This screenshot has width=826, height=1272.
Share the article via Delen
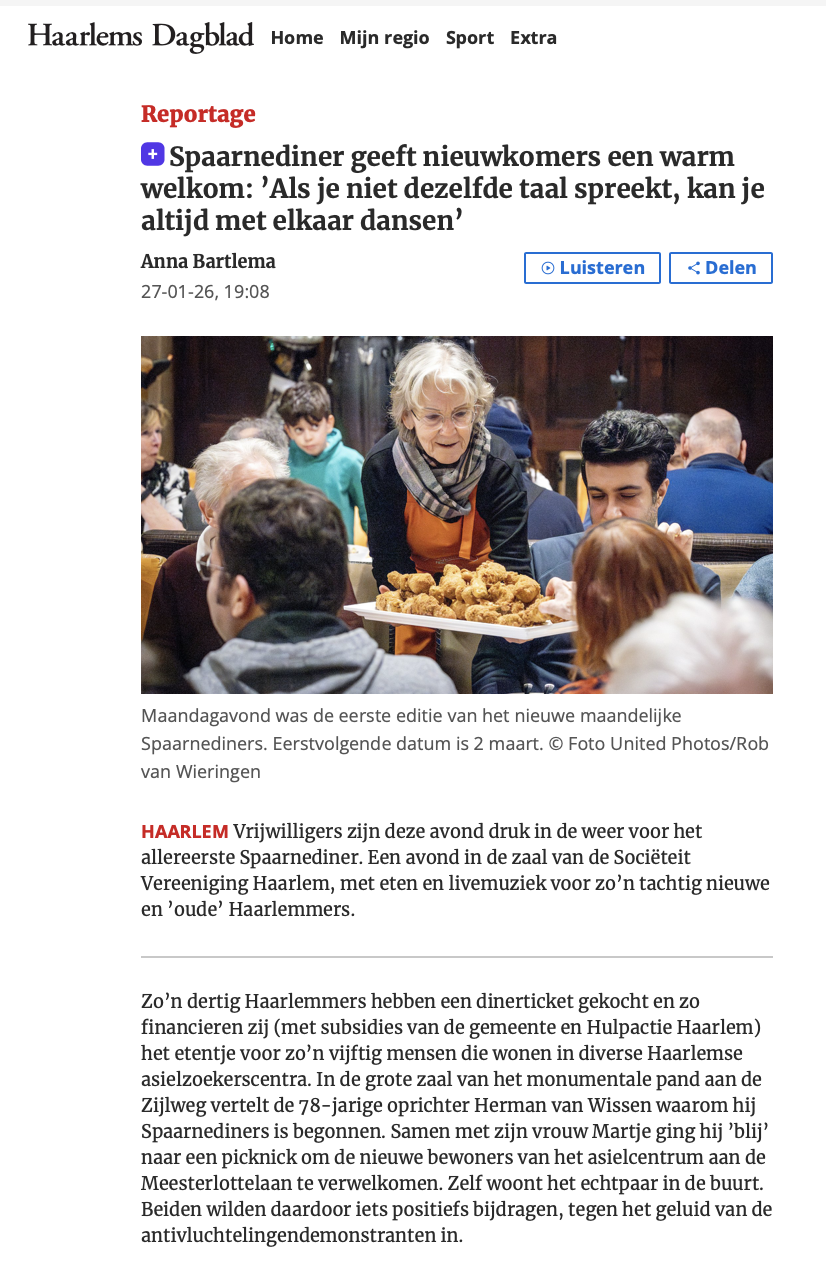click(x=720, y=268)
